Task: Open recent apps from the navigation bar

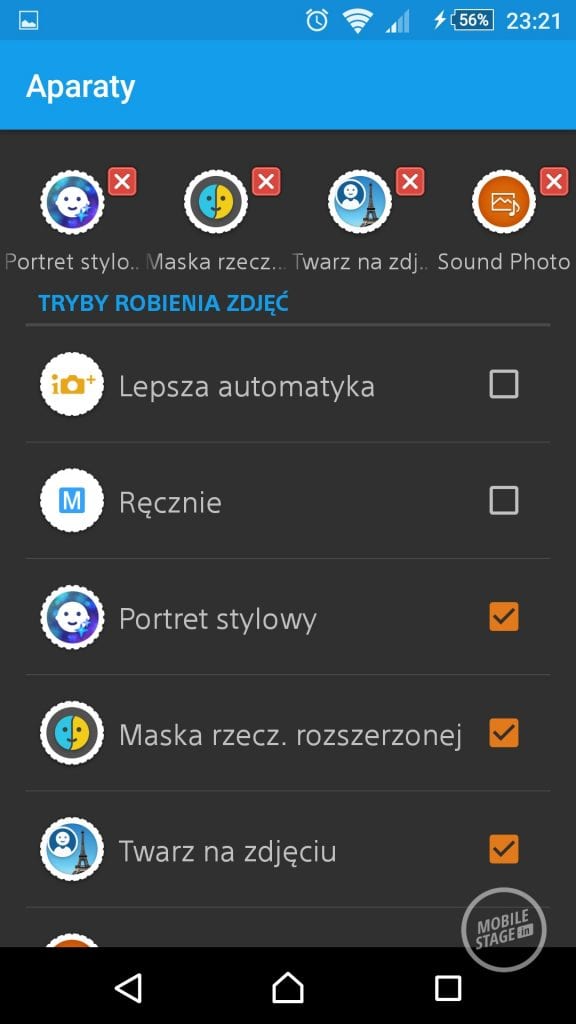Action: coord(448,987)
